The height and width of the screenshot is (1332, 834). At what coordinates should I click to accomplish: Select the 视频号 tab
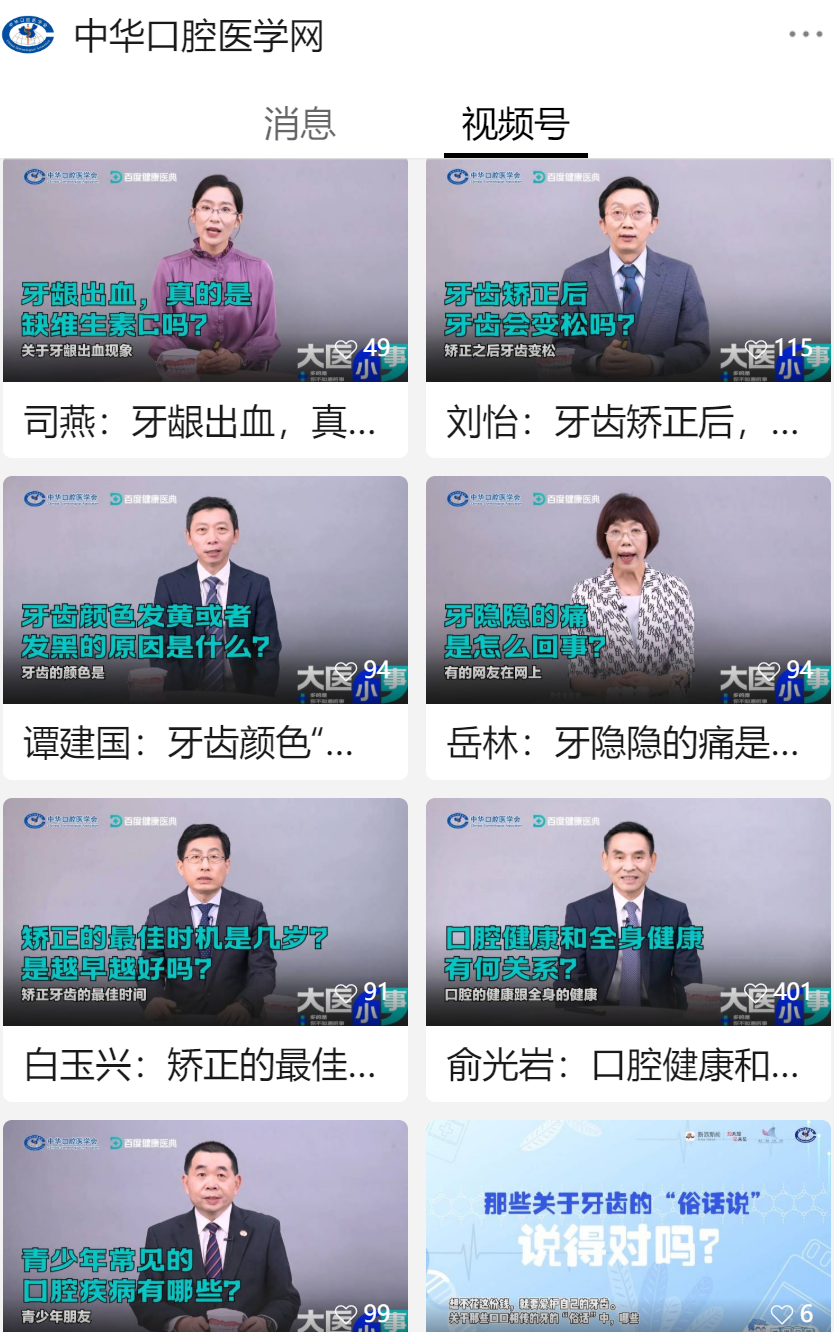(x=515, y=123)
